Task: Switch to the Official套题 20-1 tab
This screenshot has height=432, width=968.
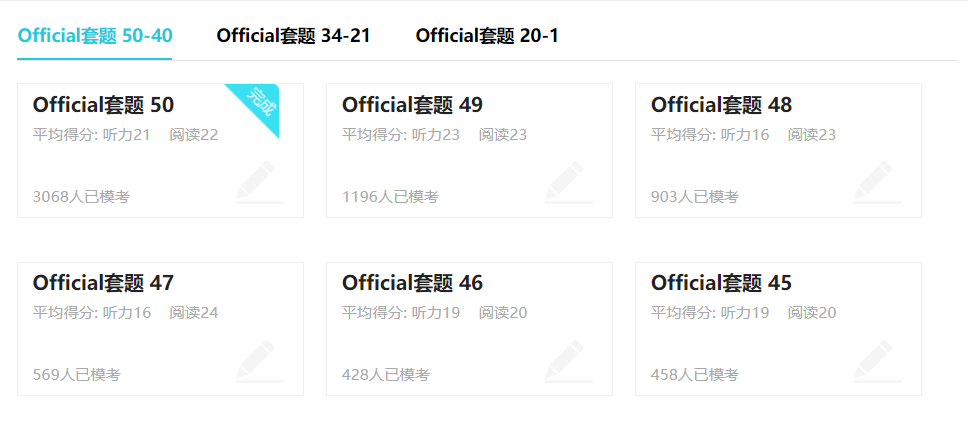Action: tap(487, 36)
